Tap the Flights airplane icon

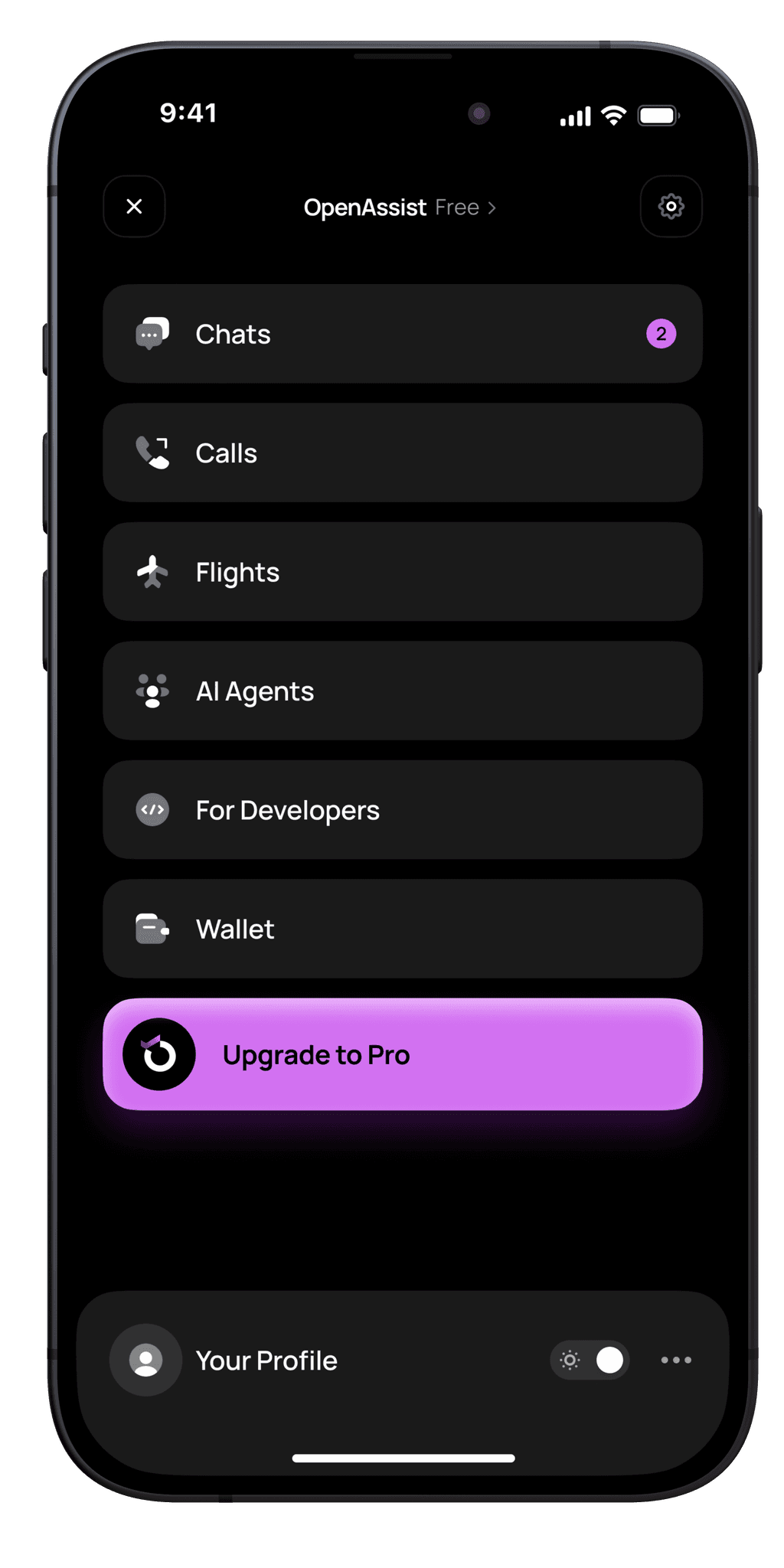(x=153, y=571)
